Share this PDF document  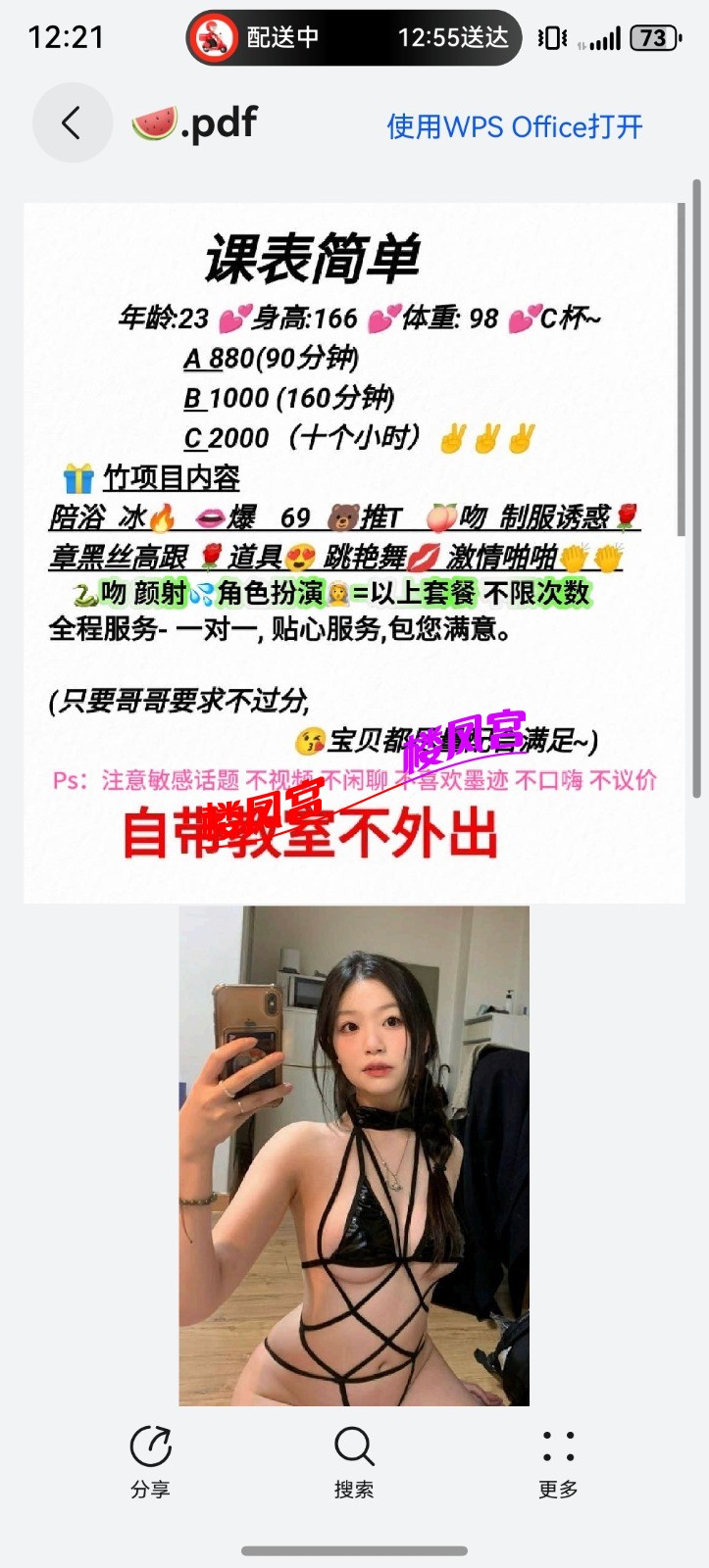(150, 1461)
